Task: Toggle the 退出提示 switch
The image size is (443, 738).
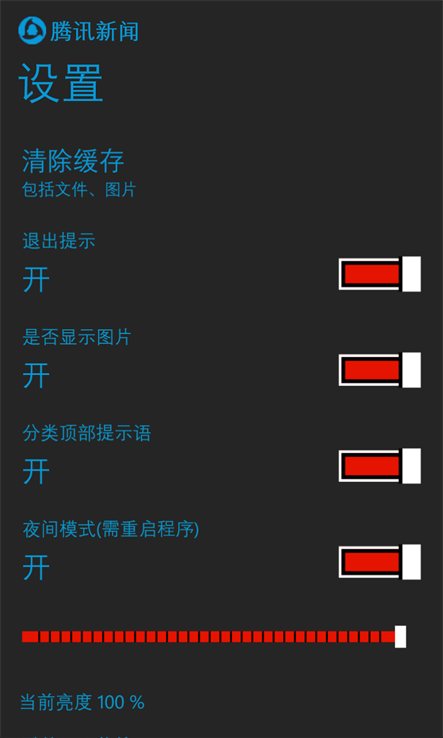Action: click(x=379, y=274)
